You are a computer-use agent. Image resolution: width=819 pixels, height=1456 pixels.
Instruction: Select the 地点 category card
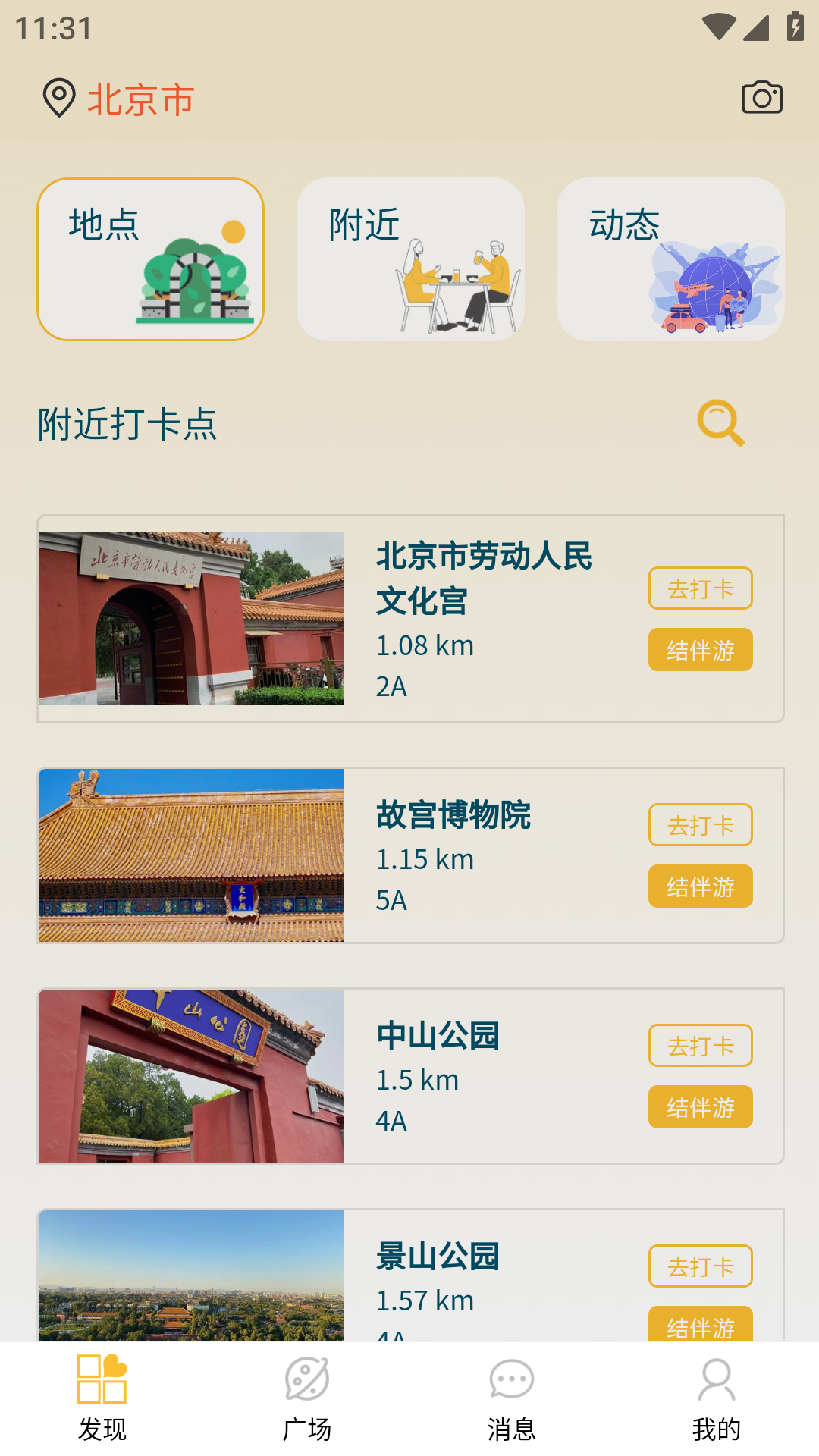click(x=150, y=259)
